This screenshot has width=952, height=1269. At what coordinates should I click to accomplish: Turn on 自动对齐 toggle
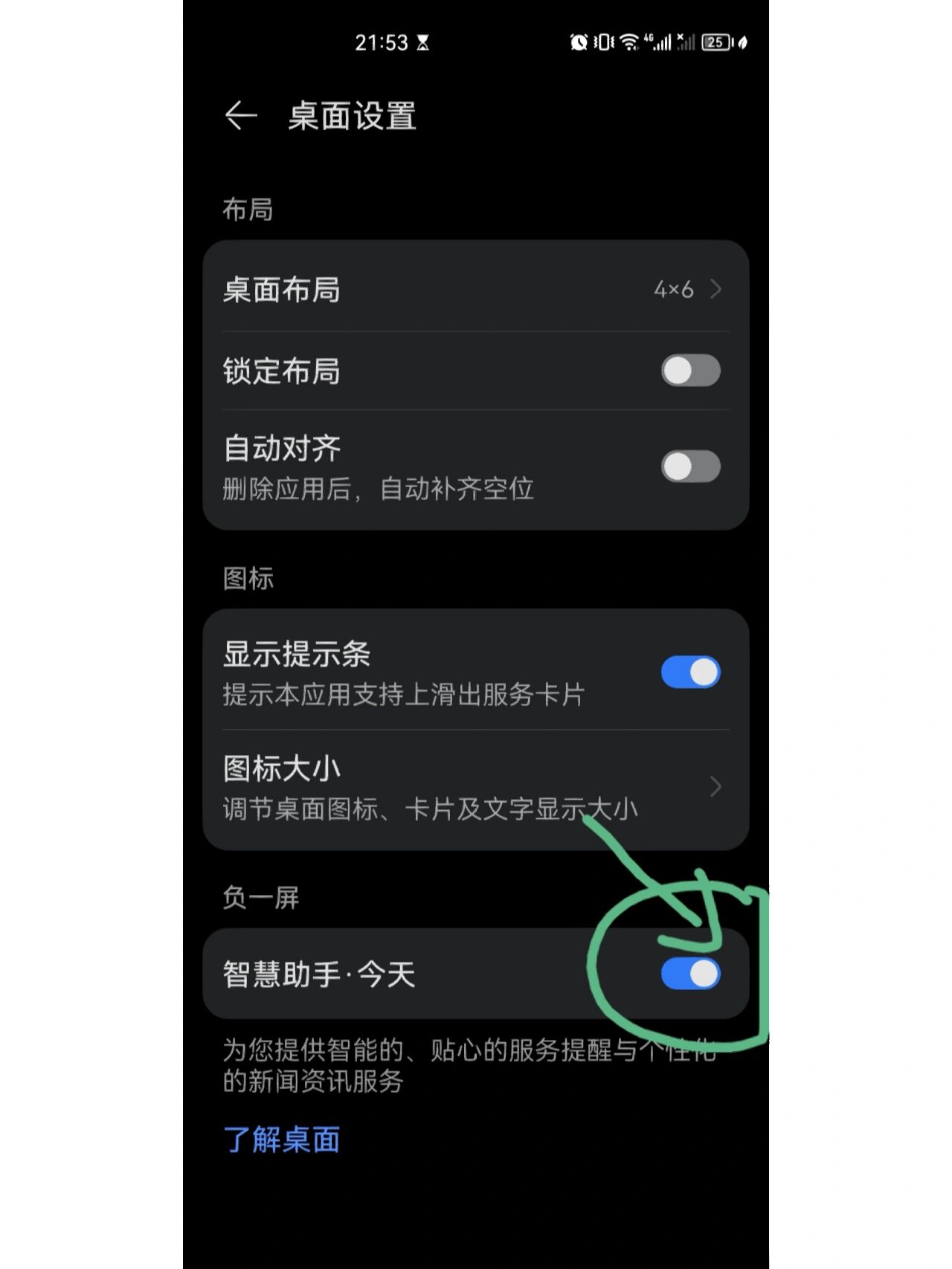coord(690,466)
